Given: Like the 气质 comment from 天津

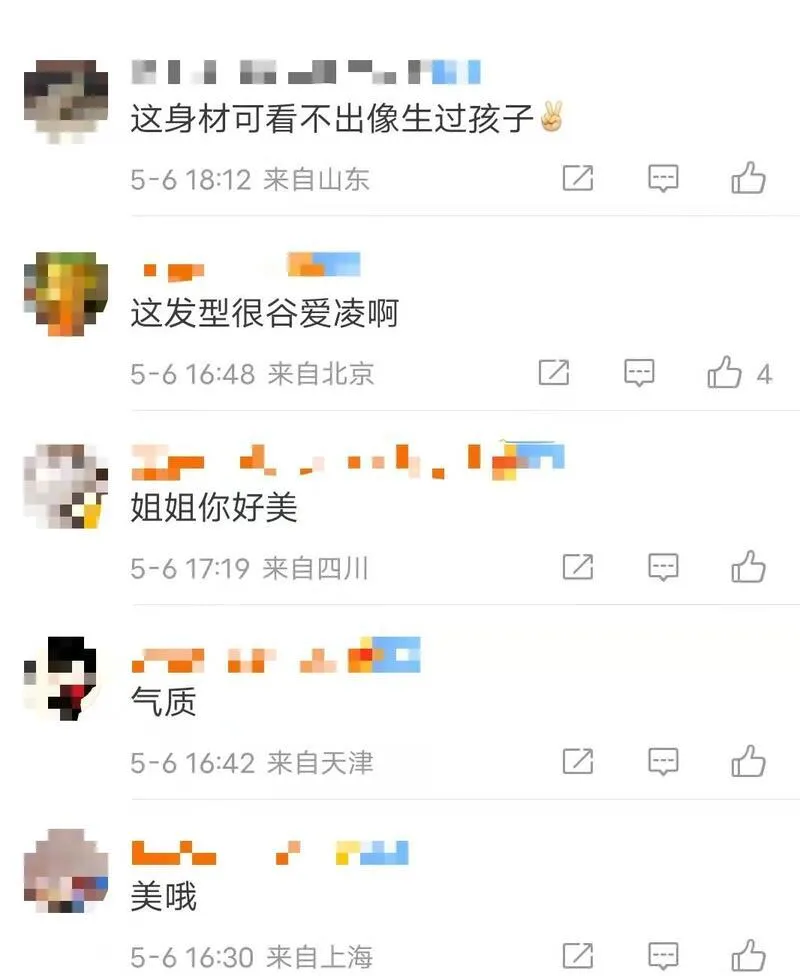Looking at the screenshot, I should 748,762.
